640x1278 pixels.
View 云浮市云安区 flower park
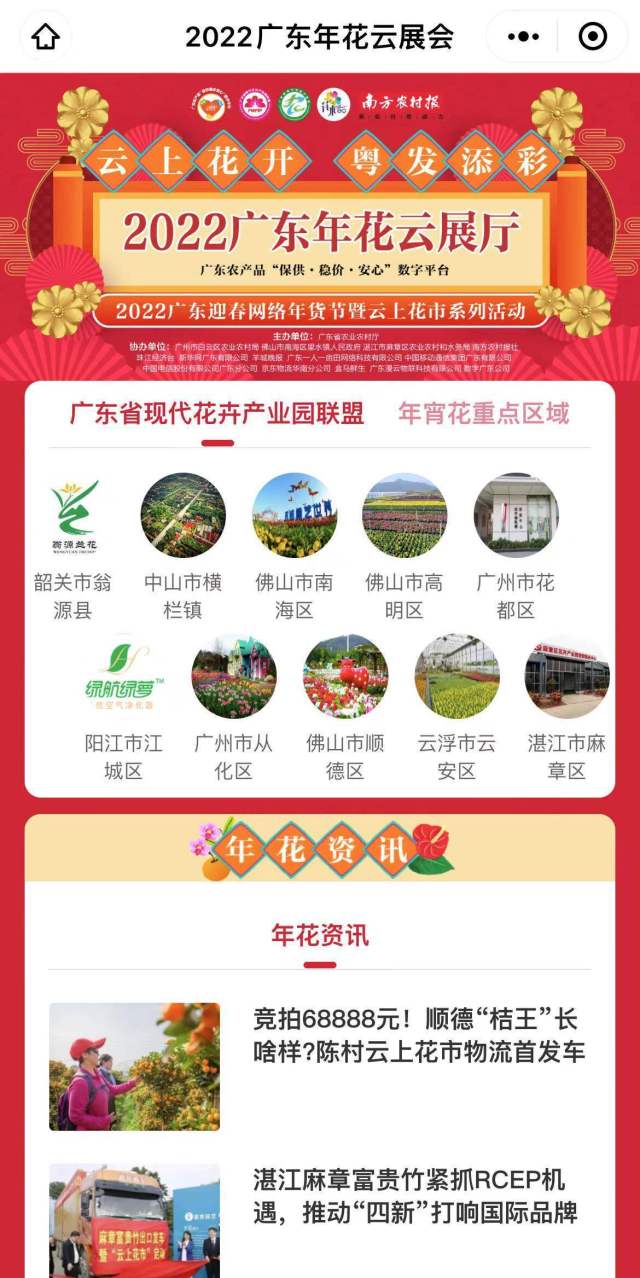coord(456,707)
